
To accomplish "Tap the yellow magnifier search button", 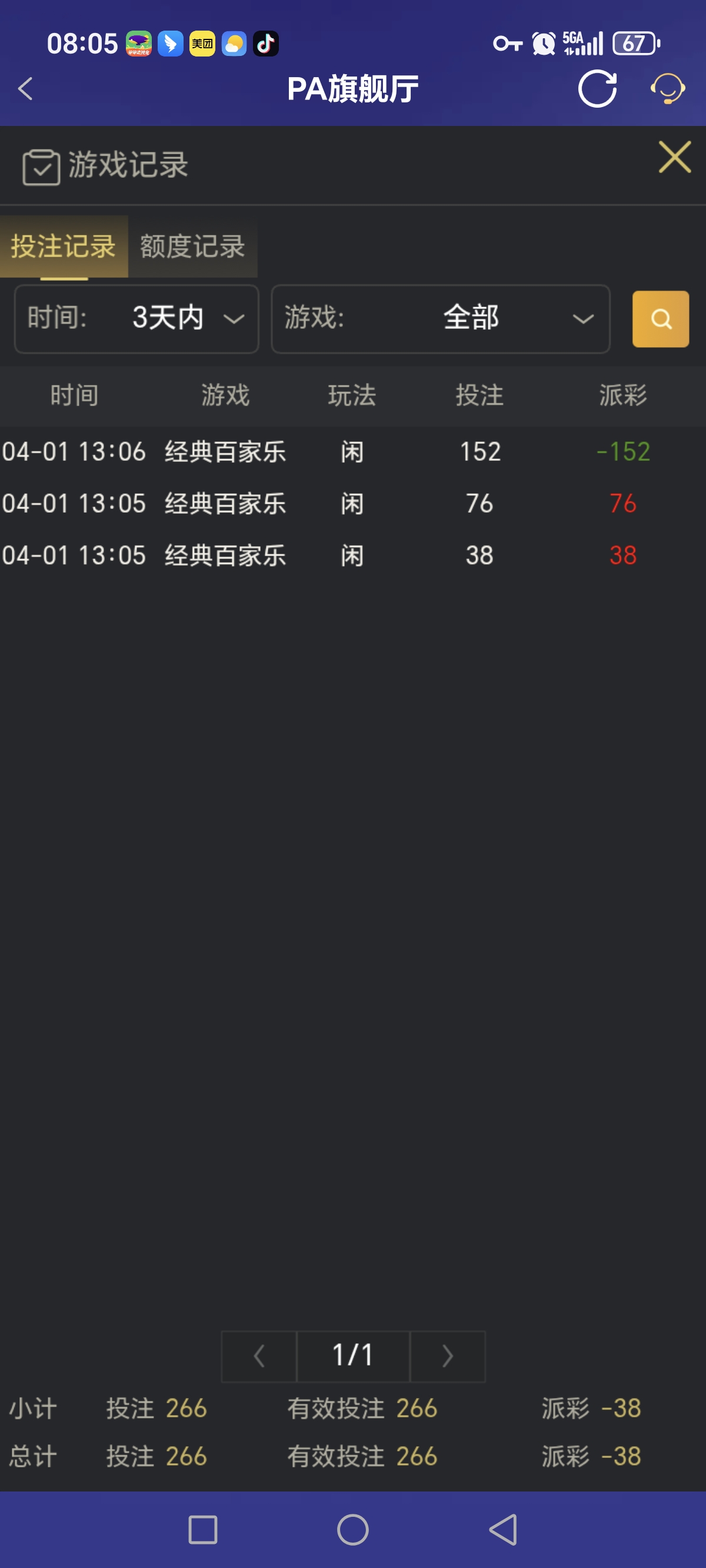I will (660, 319).
